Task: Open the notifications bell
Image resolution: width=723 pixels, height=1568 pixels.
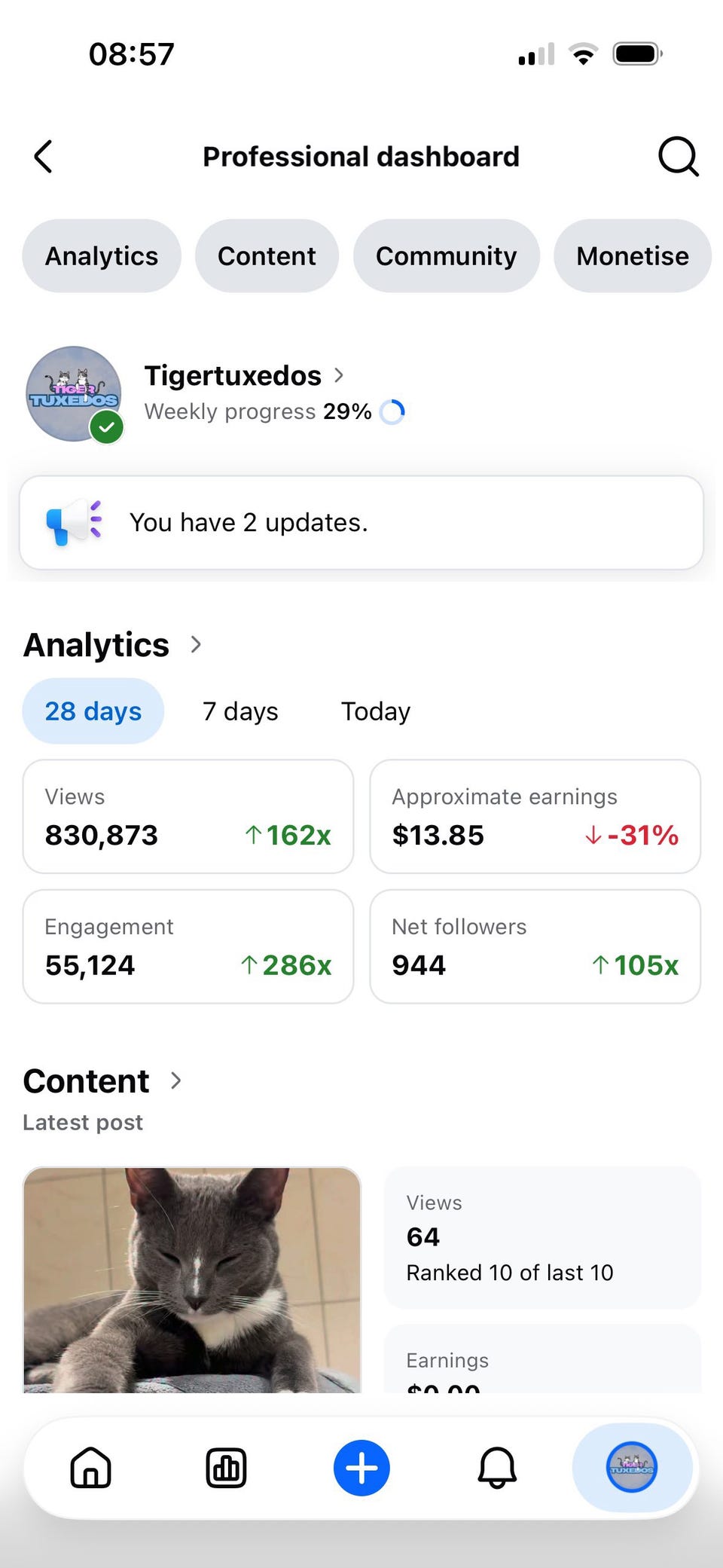Action: point(497,1468)
